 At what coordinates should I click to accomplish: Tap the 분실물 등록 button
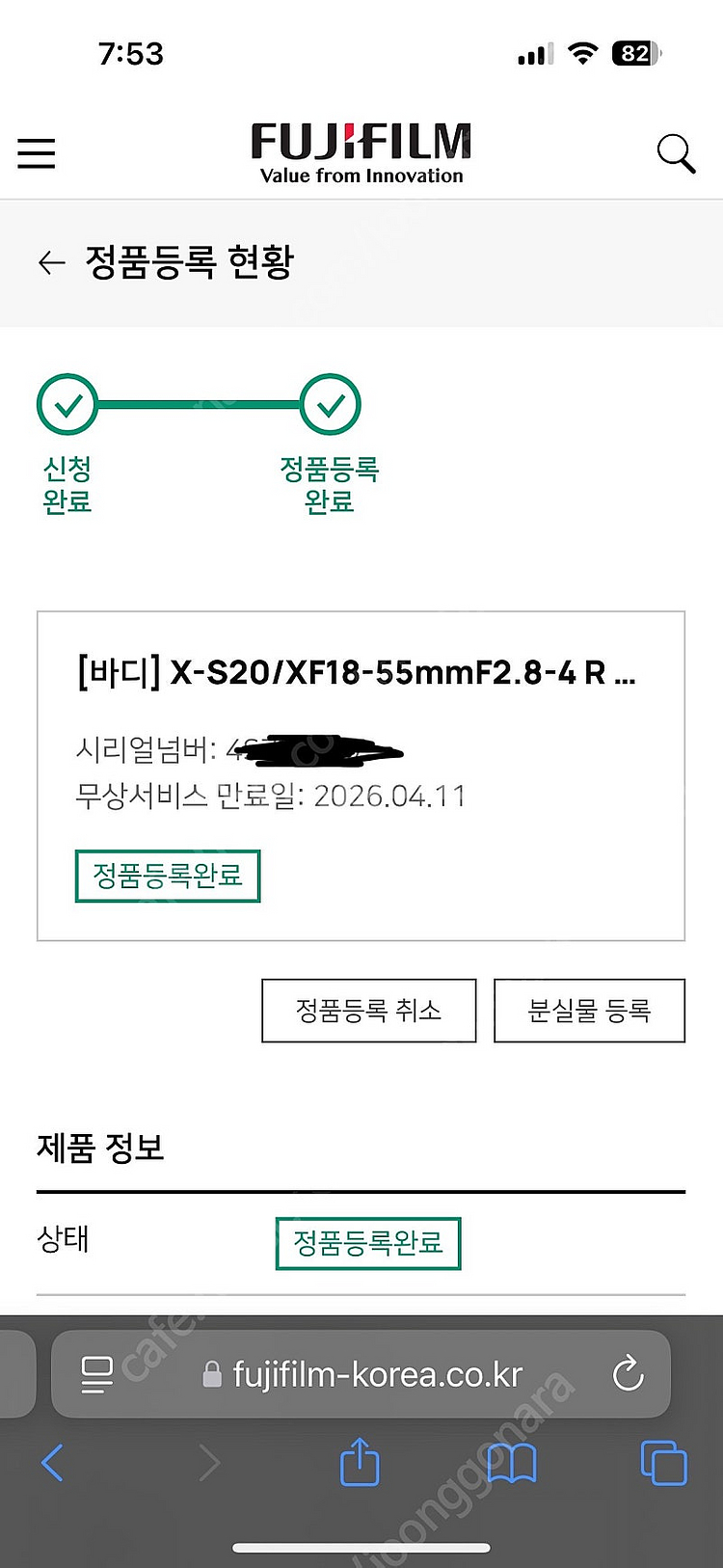(589, 1011)
